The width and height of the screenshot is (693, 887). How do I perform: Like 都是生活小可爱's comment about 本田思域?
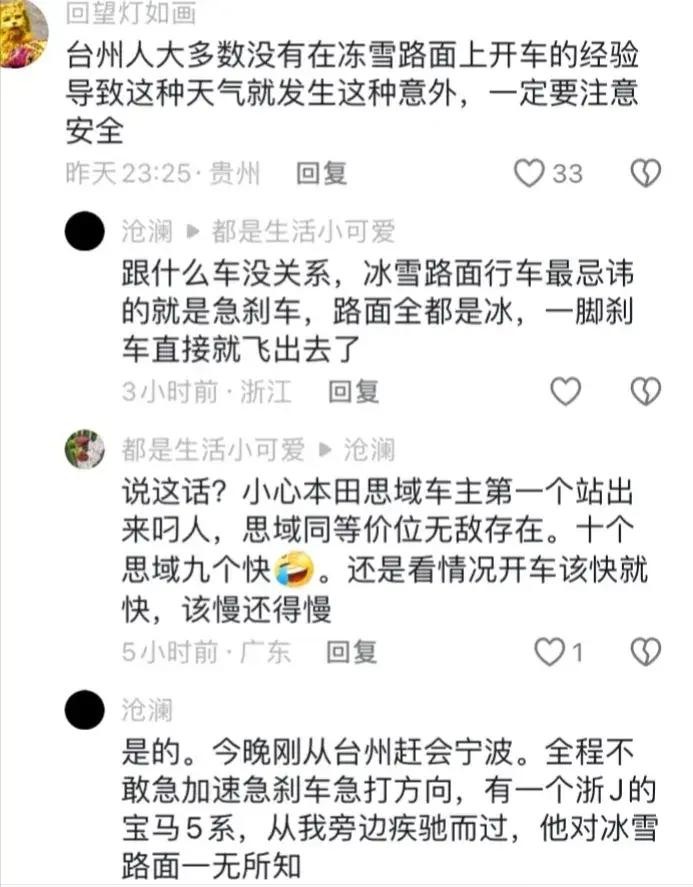coord(550,653)
